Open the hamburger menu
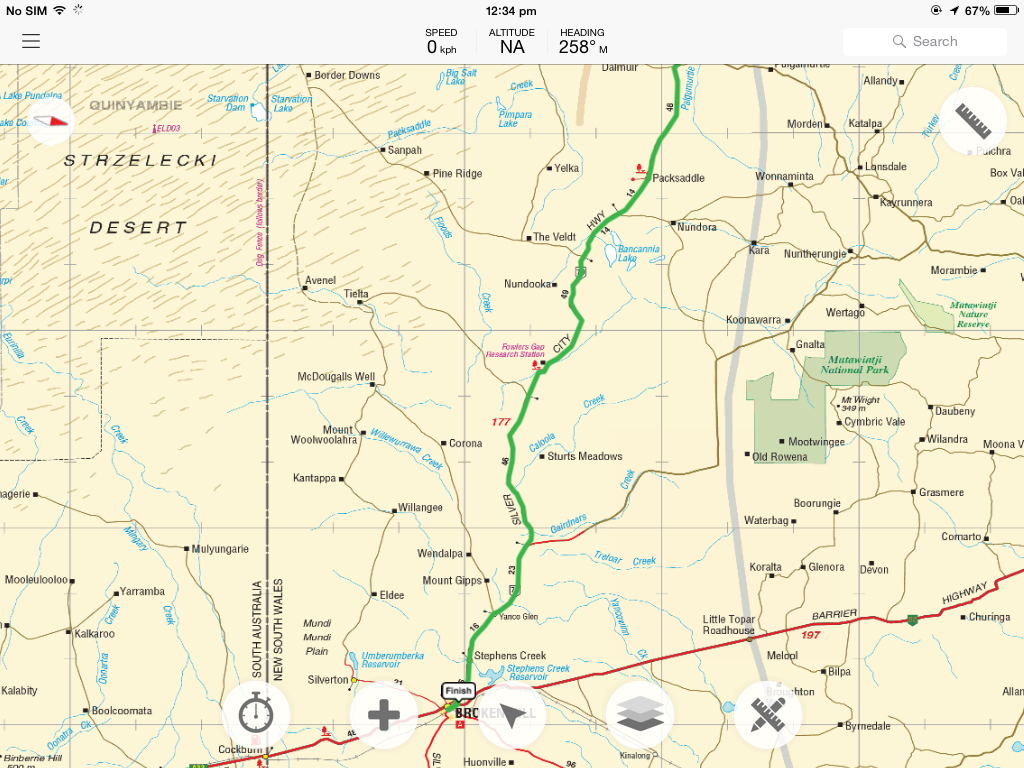Viewport: 1024px width, 768px height. pyautogui.click(x=31, y=41)
